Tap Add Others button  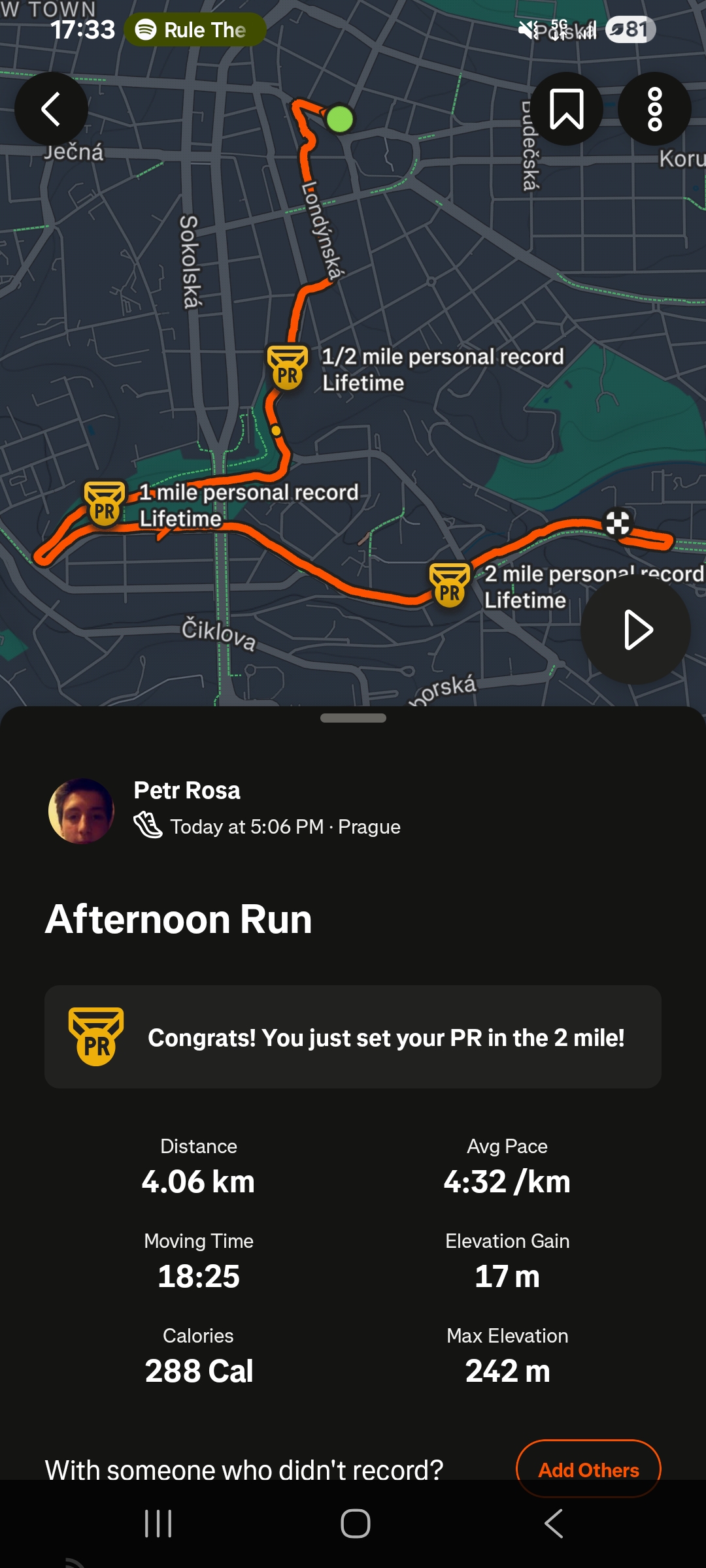tap(588, 1469)
